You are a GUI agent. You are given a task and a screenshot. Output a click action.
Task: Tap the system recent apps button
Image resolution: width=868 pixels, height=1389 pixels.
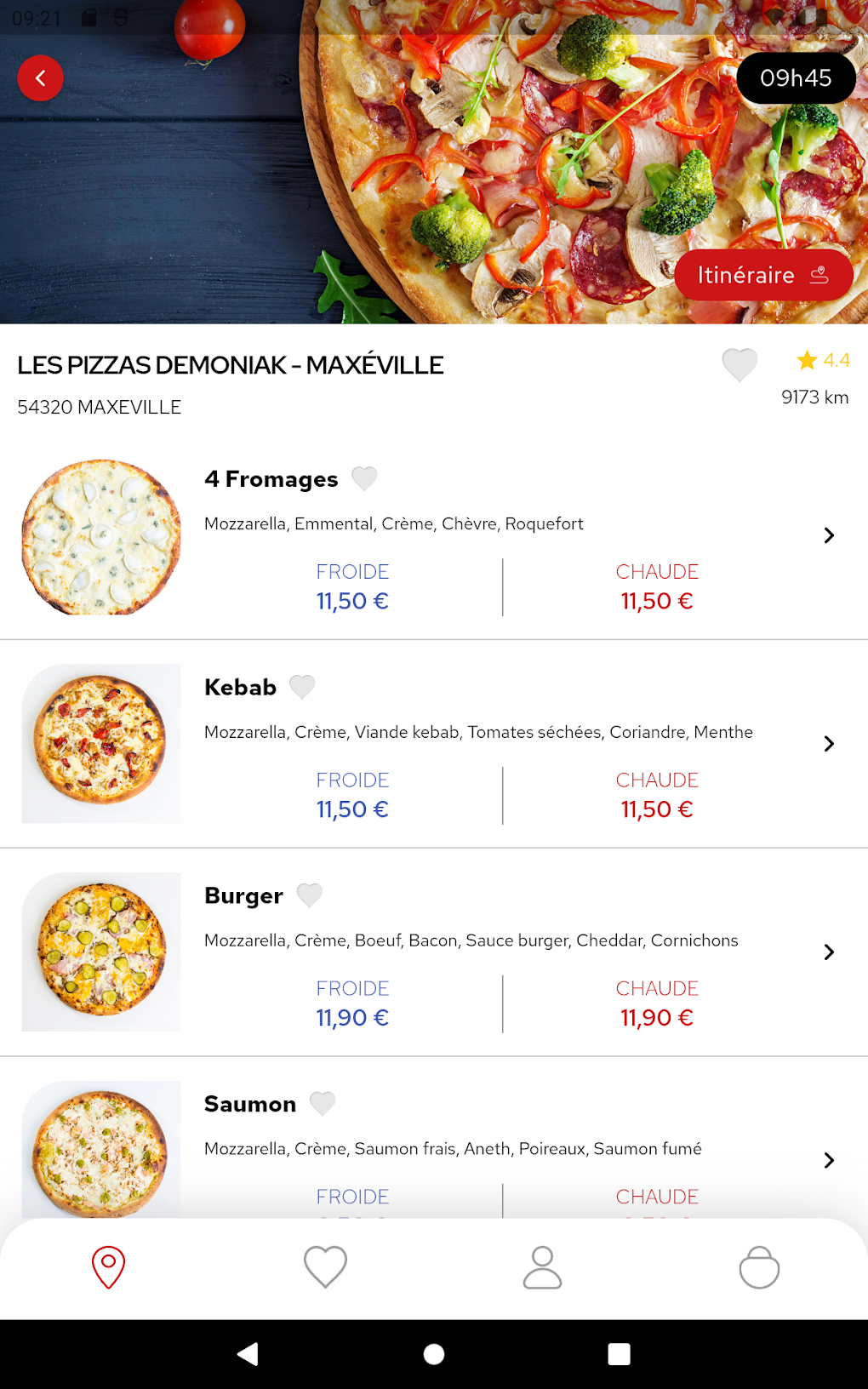[x=620, y=1354]
